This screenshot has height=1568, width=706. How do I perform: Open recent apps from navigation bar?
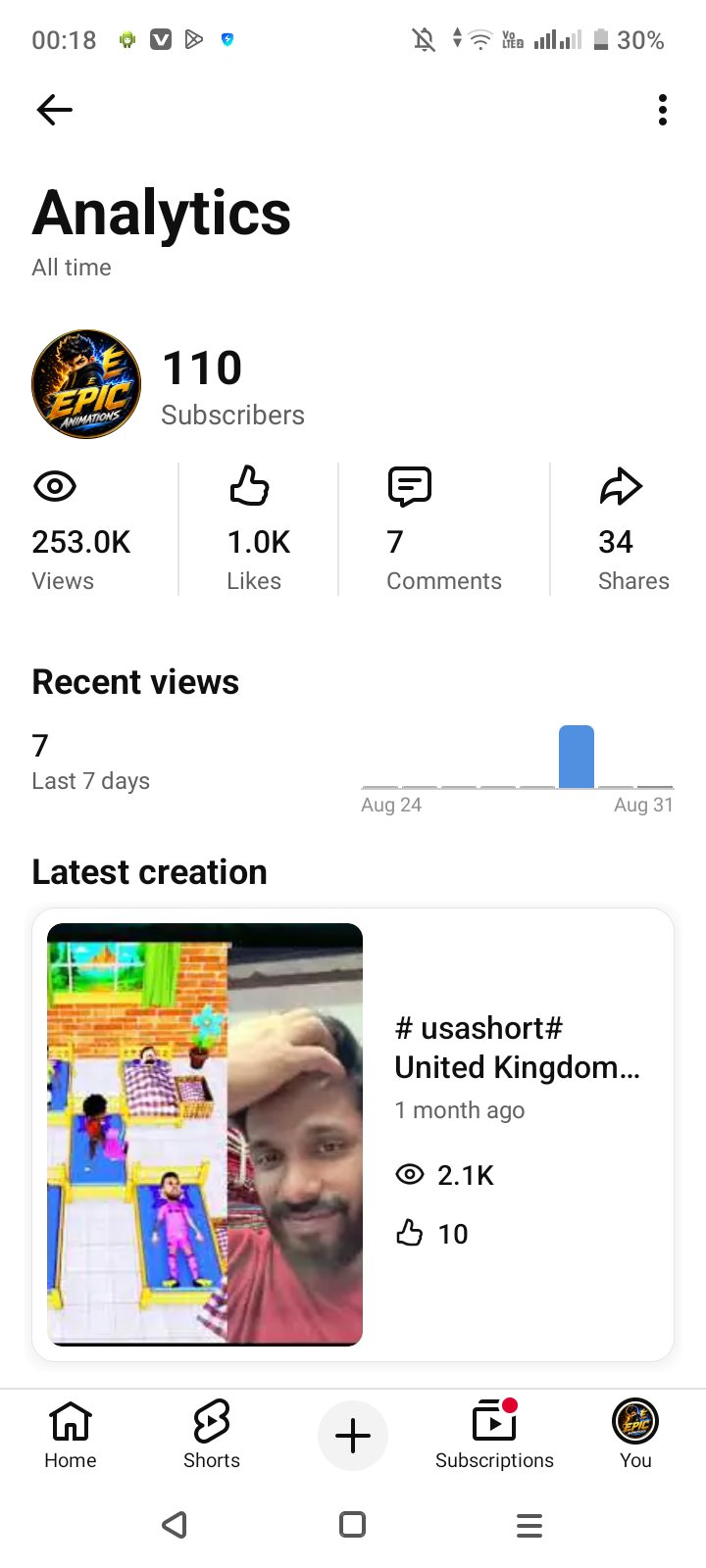(x=529, y=1525)
